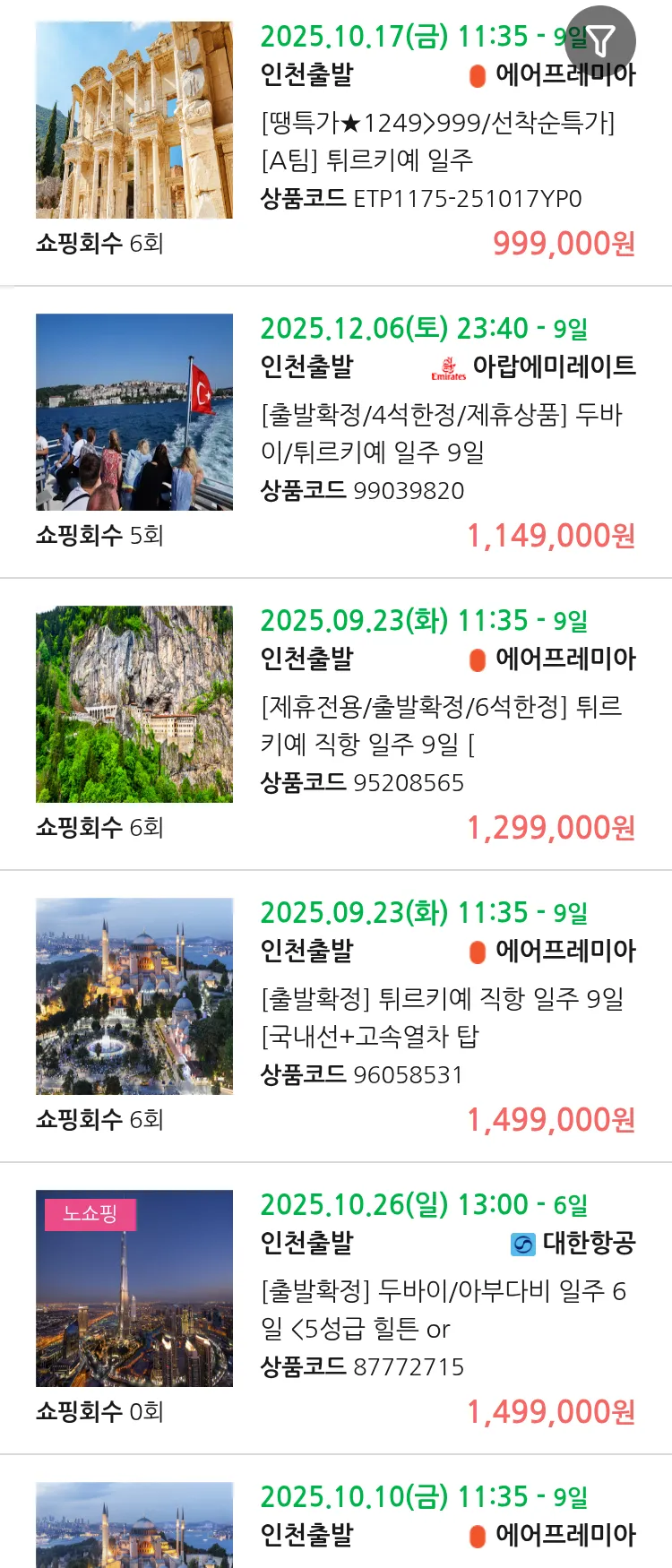
Task: Open the tour with product code 96058531
Action: pyautogui.click(x=439, y=1016)
